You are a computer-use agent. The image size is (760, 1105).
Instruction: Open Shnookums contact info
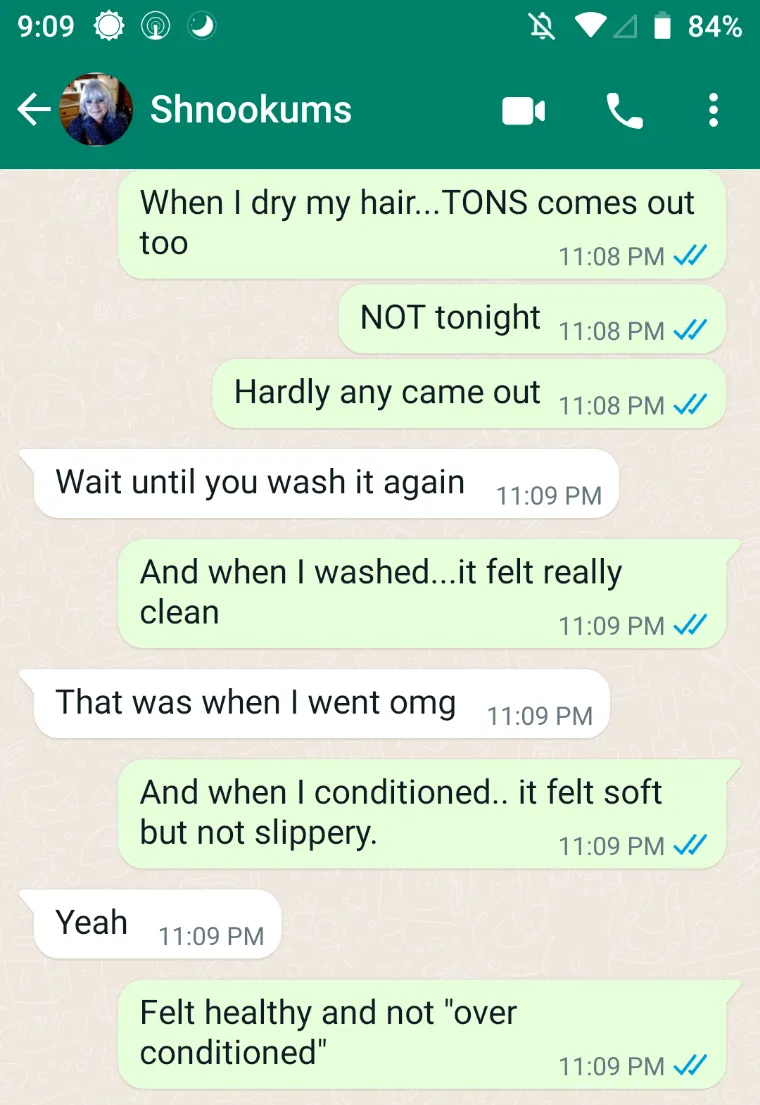251,110
